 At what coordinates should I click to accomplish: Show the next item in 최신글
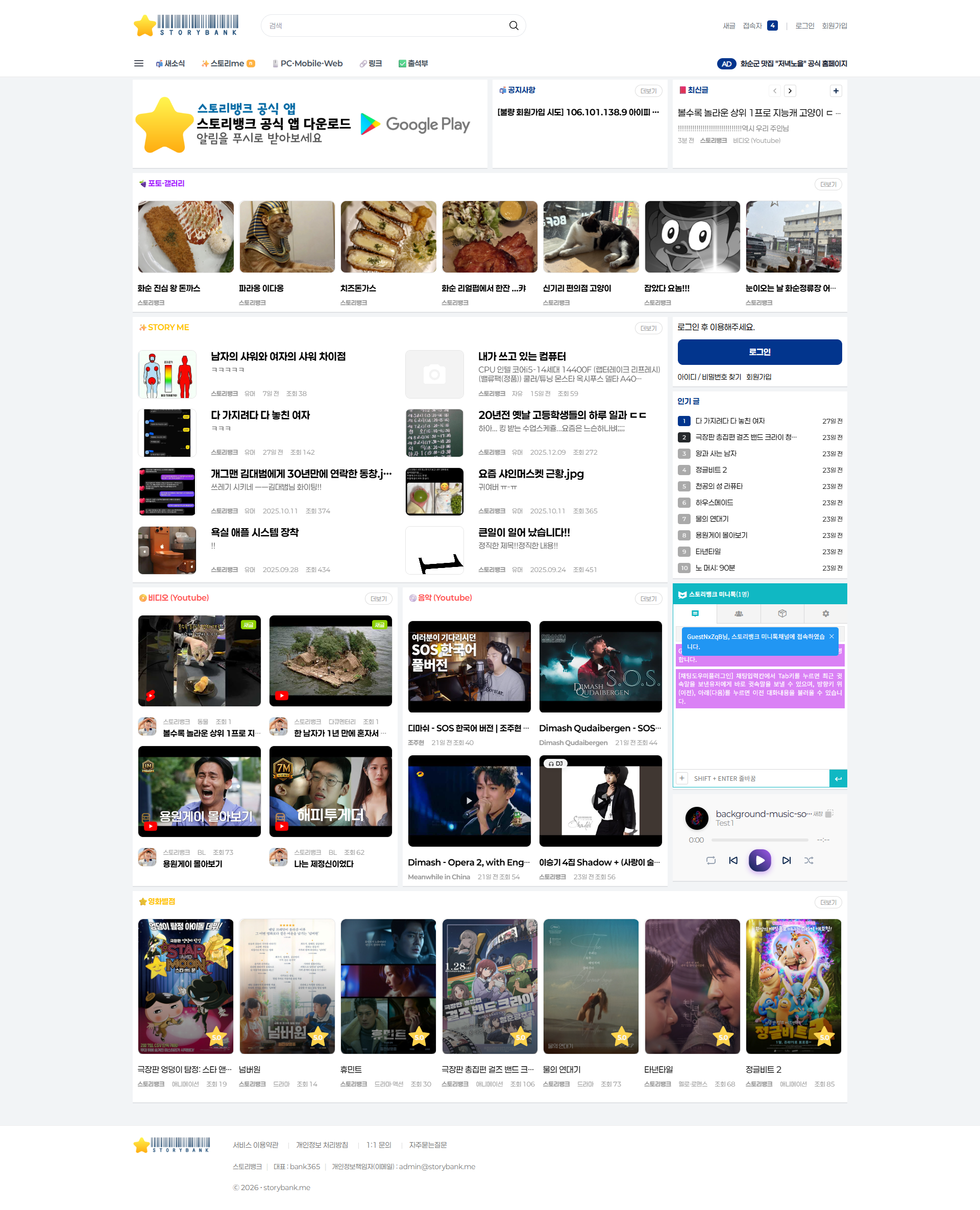coord(790,91)
